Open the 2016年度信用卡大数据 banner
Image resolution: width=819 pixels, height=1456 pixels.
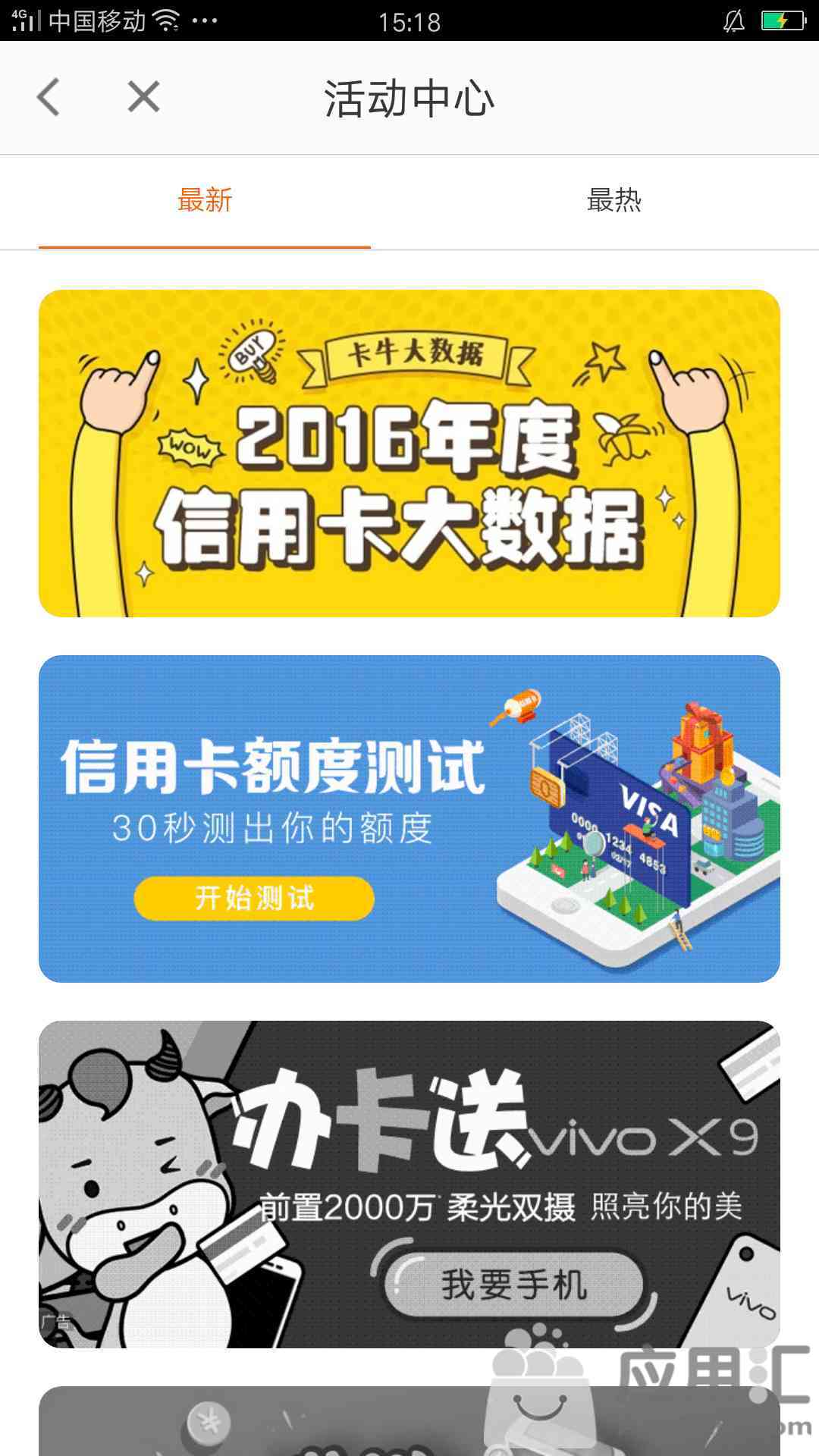coord(409,453)
